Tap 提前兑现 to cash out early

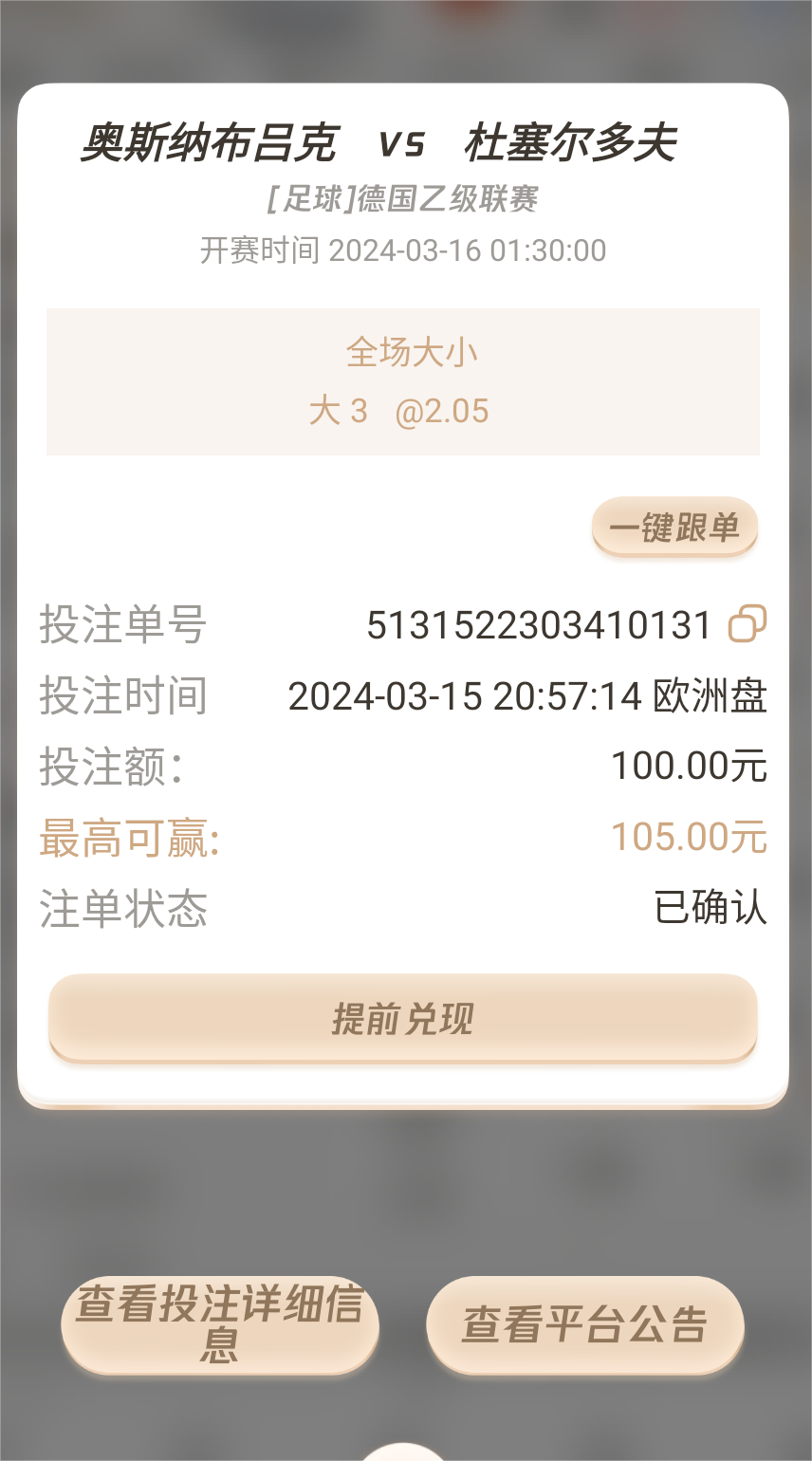coord(402,1019)
